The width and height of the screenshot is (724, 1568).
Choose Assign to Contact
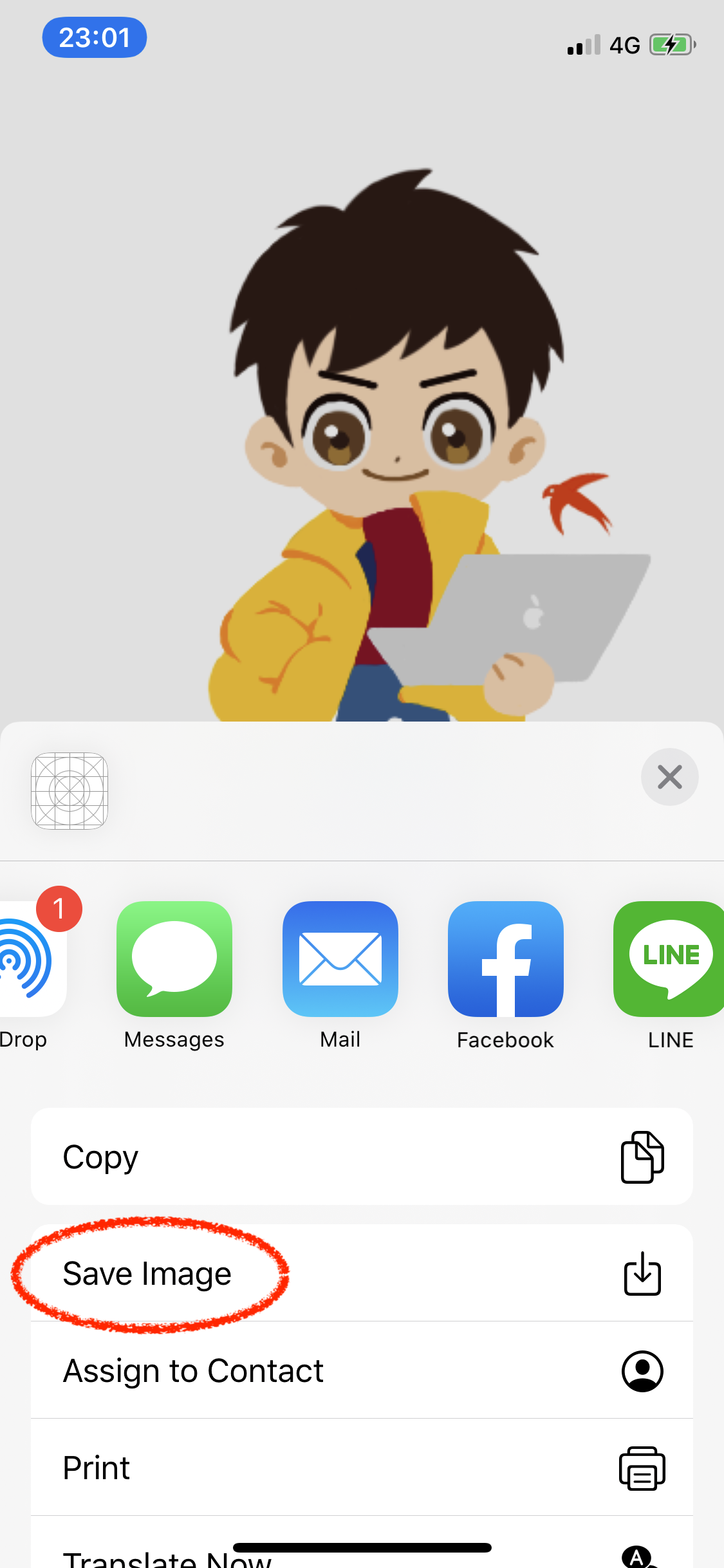[362, 1370]
